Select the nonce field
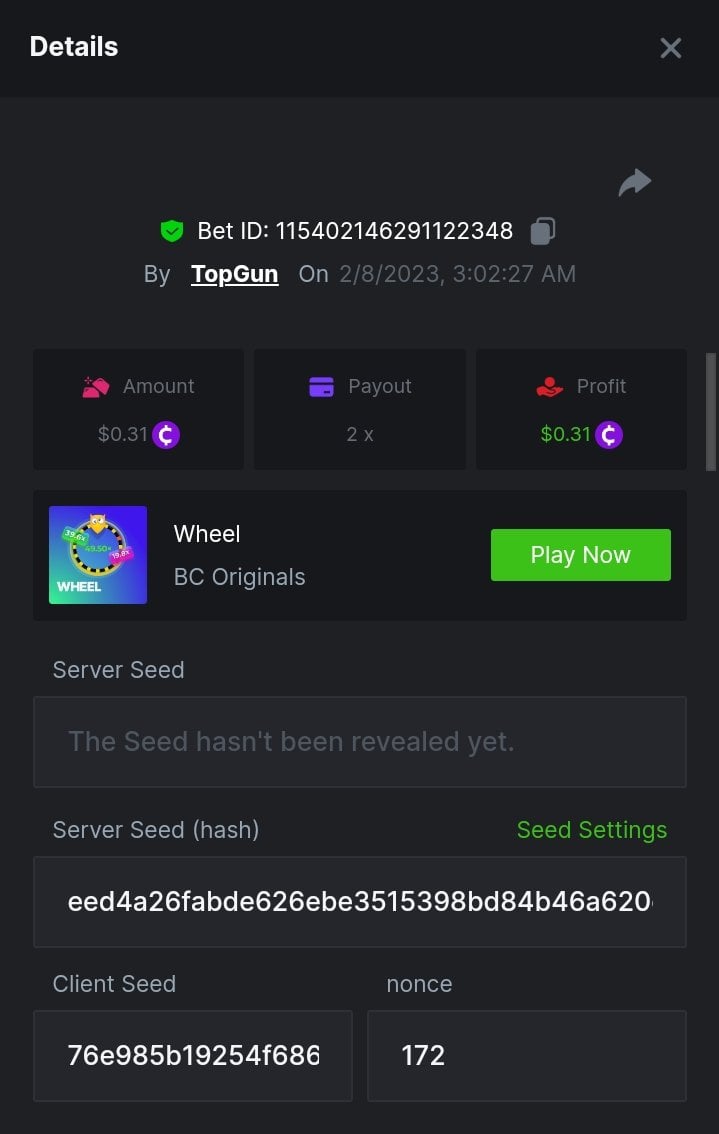The width and height of the screenshot is (719, 1134). [526, 1056]
